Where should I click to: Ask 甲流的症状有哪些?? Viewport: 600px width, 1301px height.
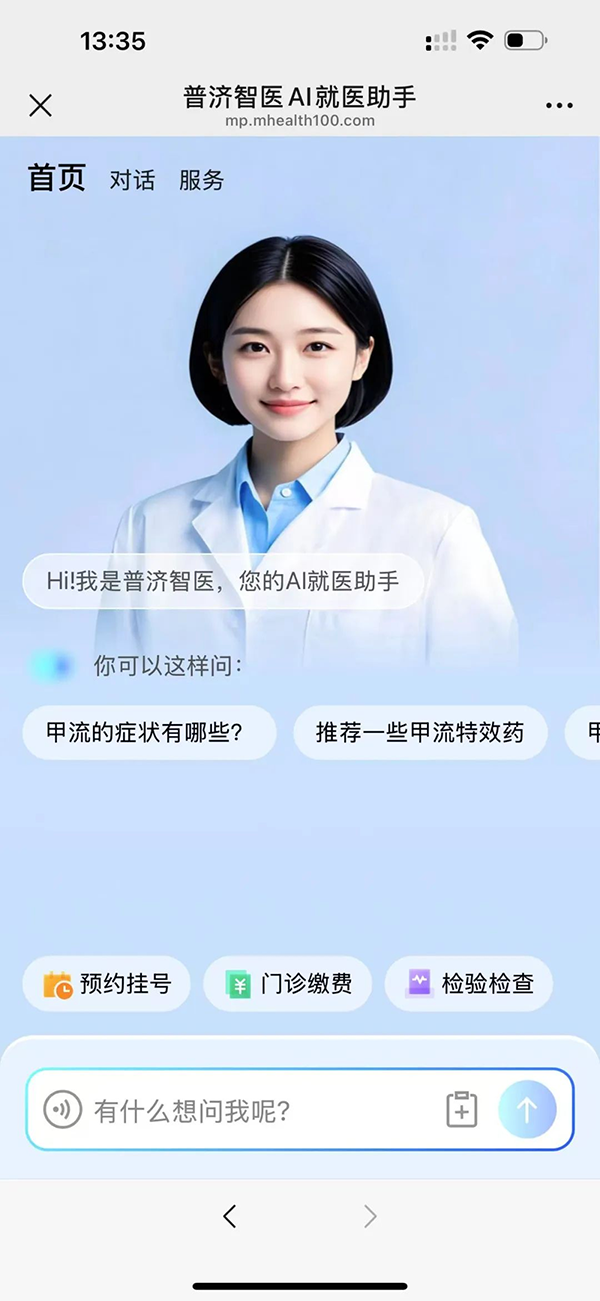pos(148,732)
